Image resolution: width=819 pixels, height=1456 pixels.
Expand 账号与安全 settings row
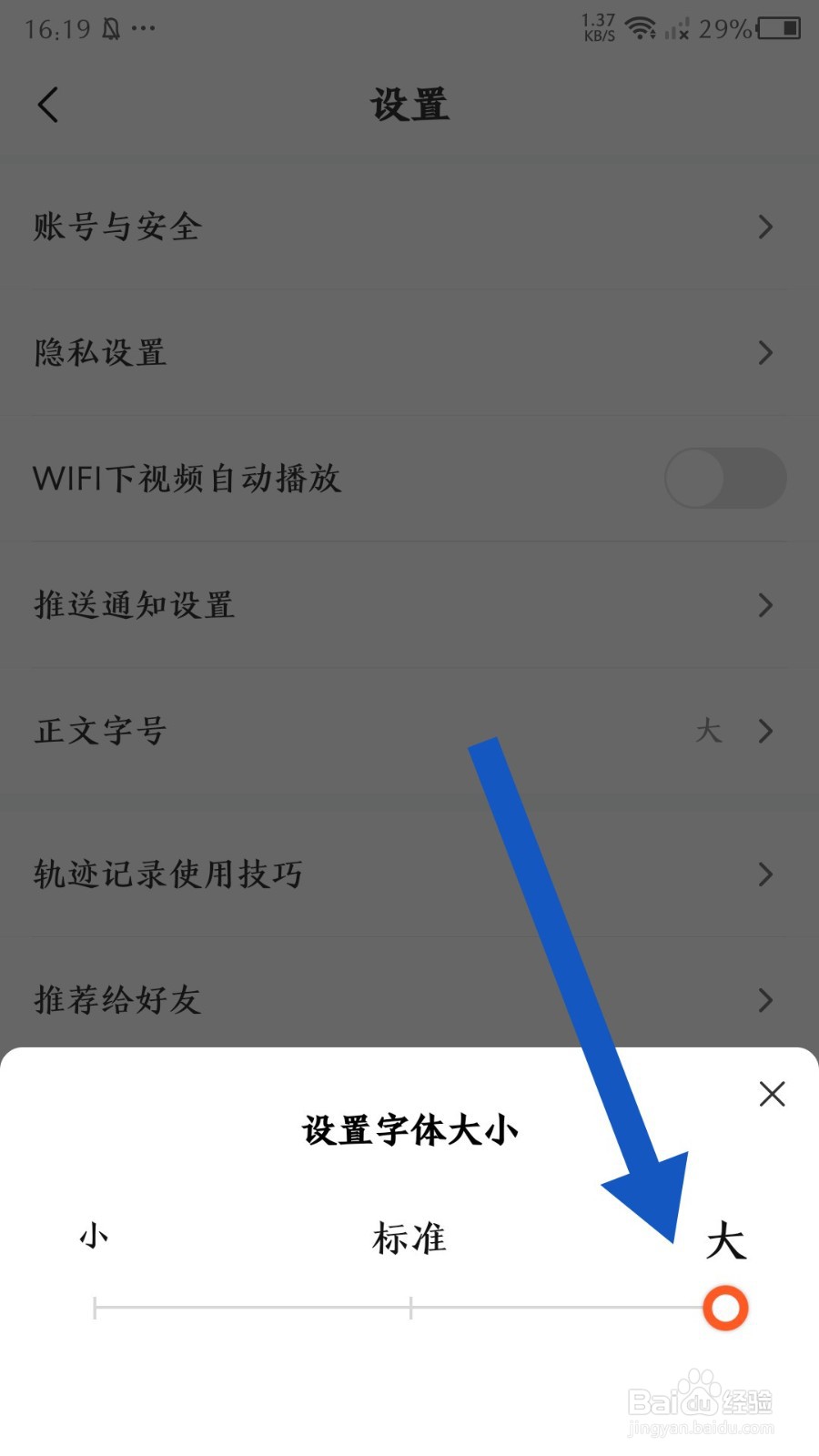(409, 227)
